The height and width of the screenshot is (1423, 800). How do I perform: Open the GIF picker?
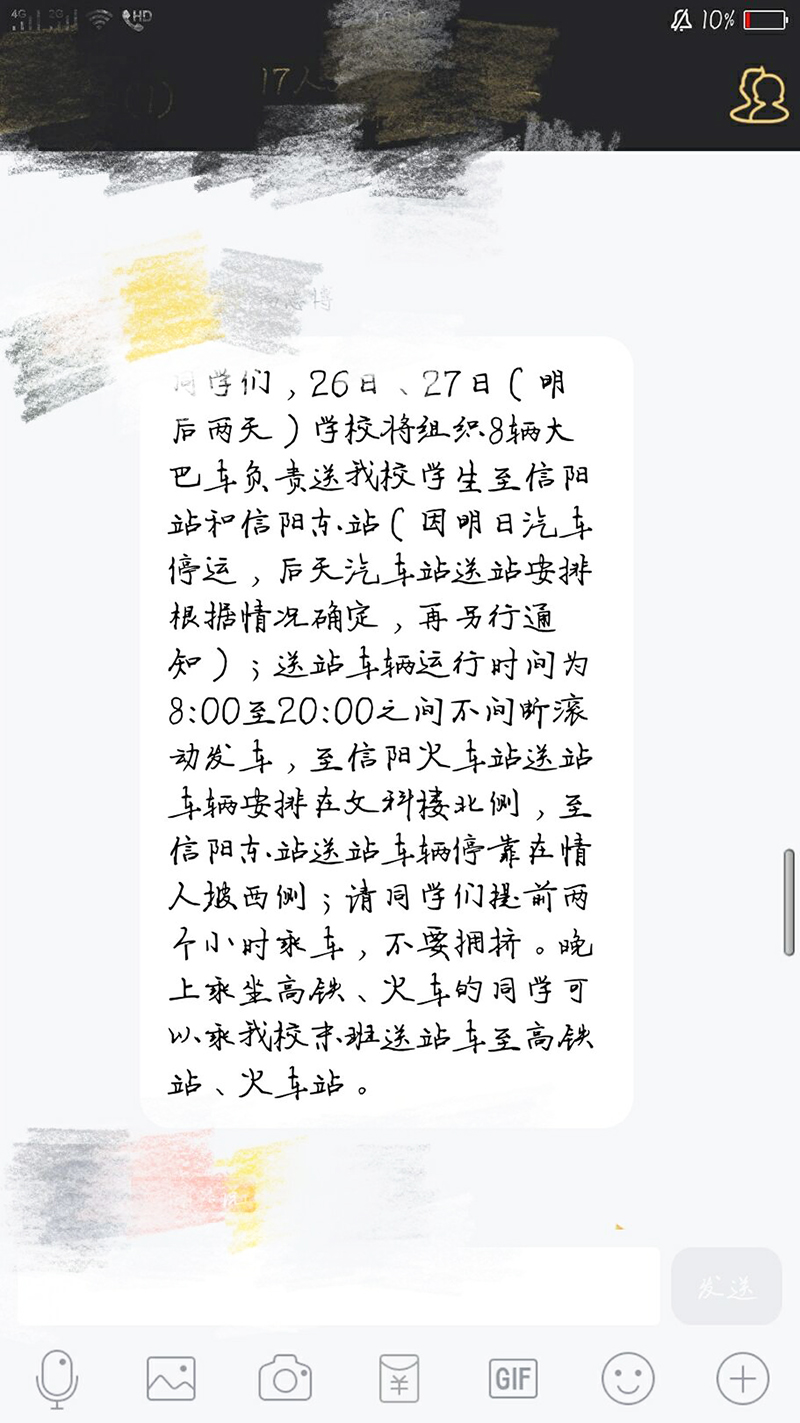[513, 1378]
